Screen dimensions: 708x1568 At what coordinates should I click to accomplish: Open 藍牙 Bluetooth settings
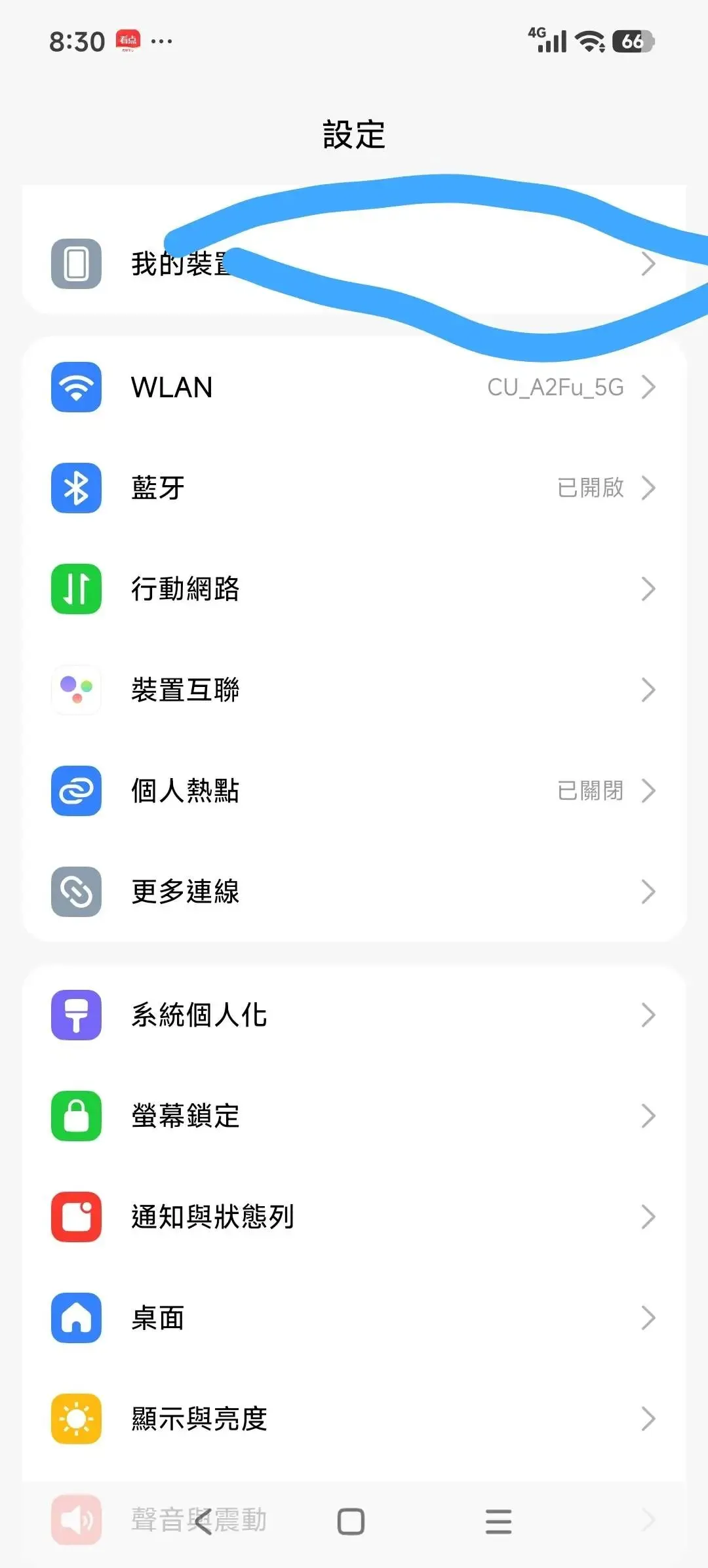(354, 488)
